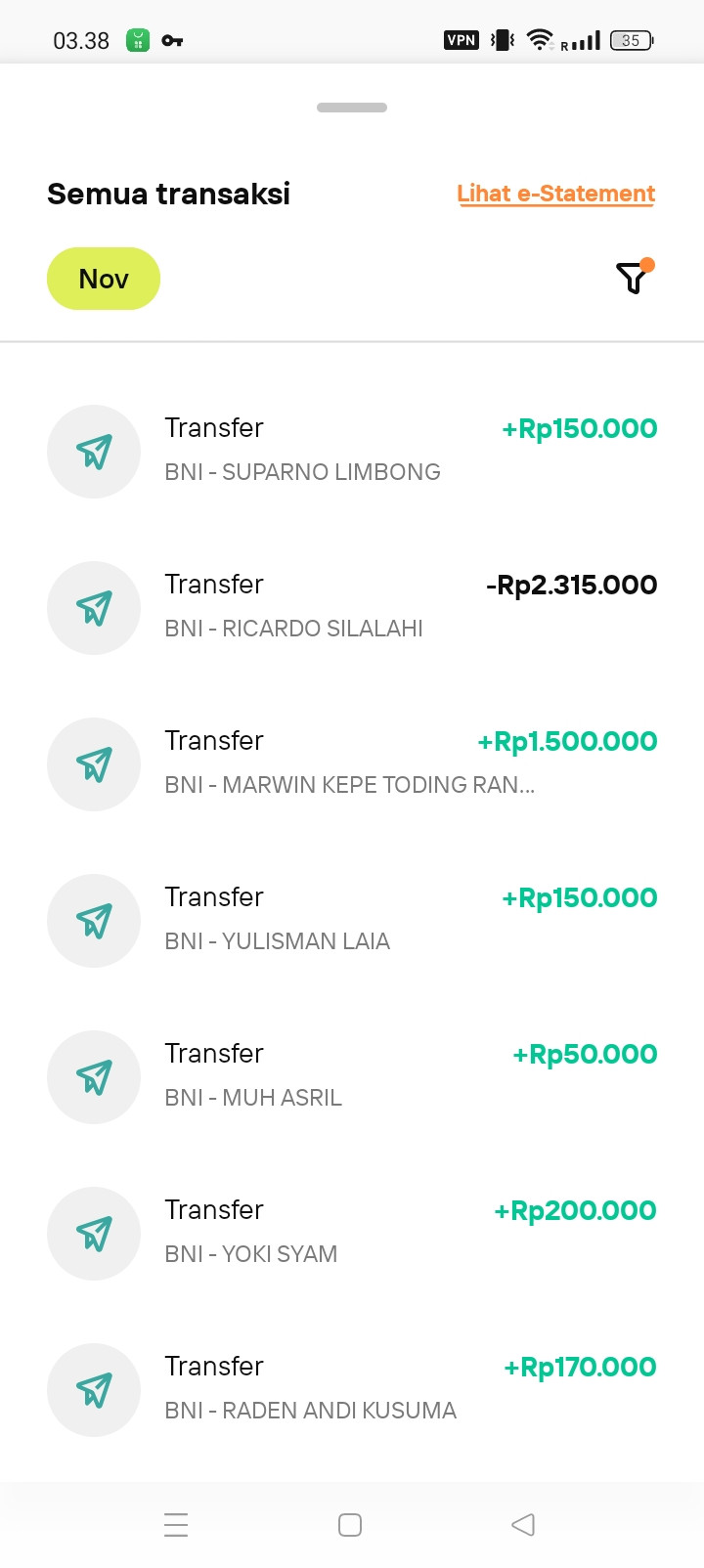Open the transaction filter funnel
The image size is (704, 1568).
point(634,279)
